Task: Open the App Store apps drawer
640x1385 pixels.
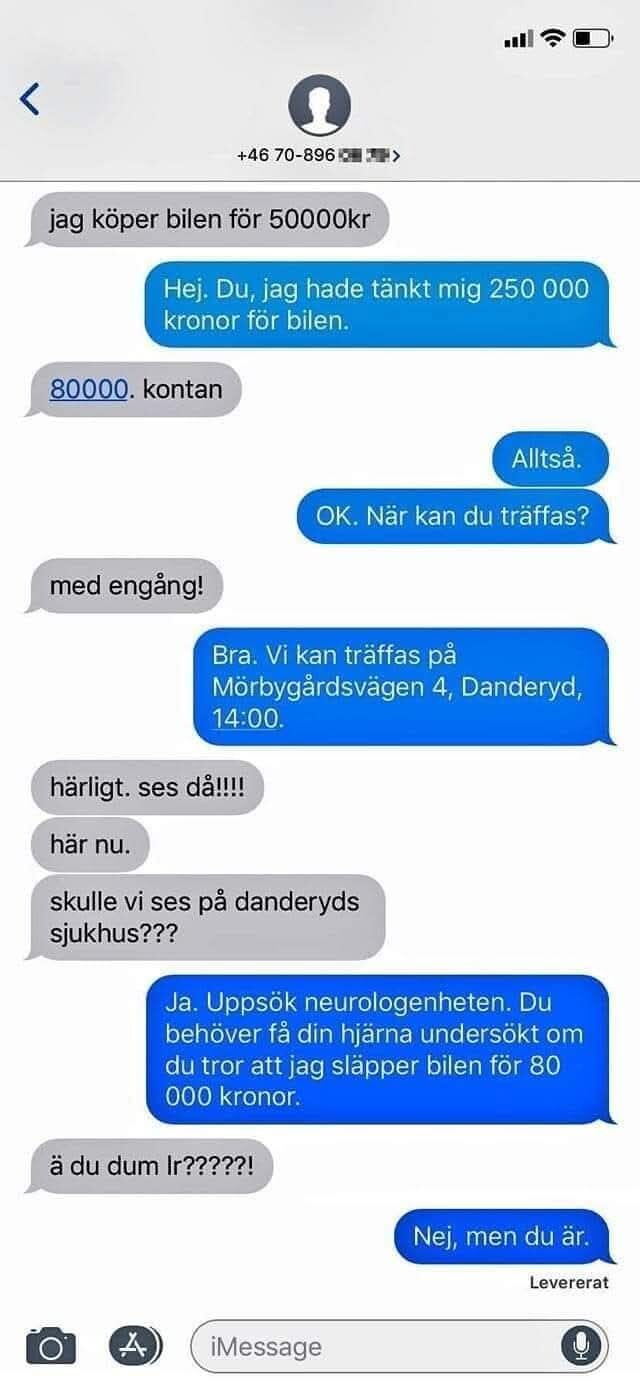Action: (x=135, y=1346)
